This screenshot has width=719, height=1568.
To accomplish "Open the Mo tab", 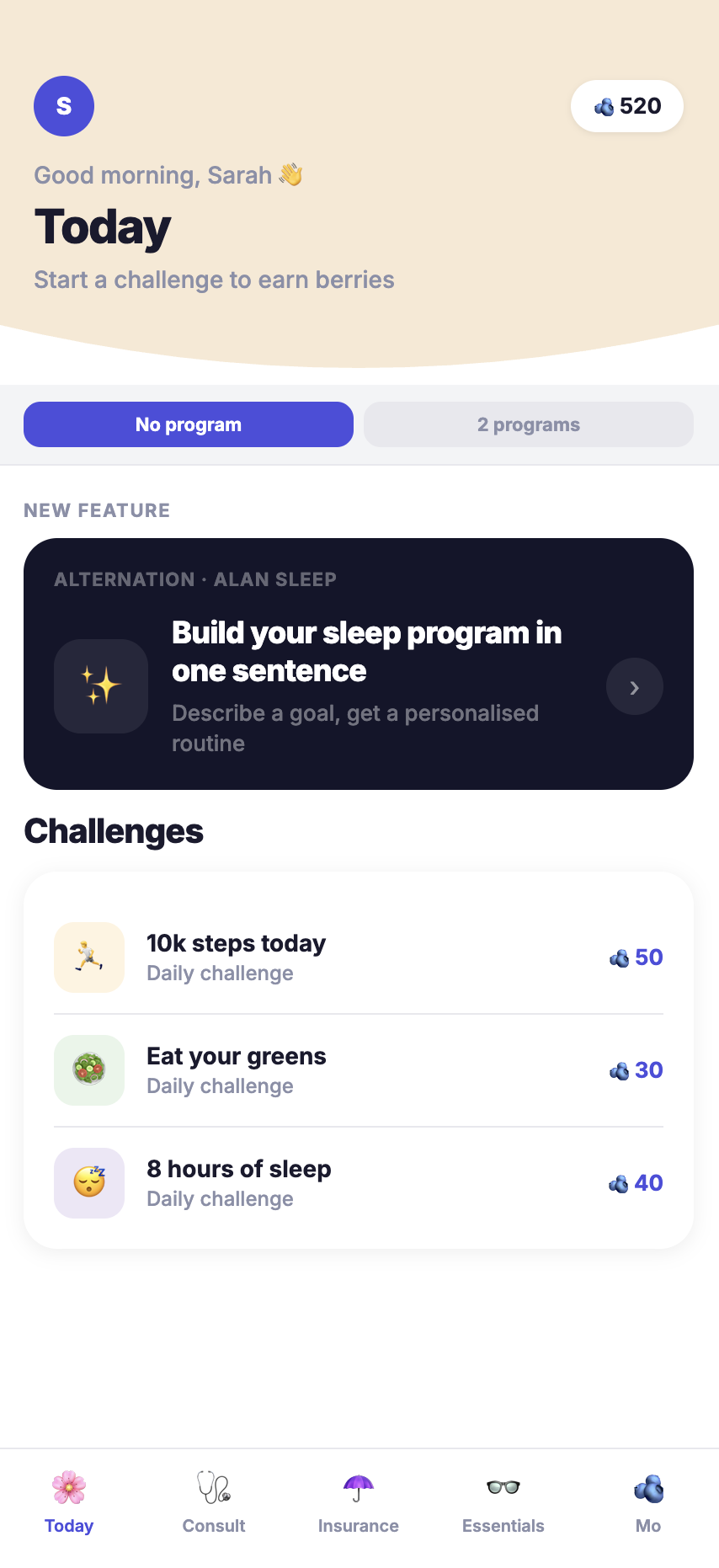I will pos(648,1503).
